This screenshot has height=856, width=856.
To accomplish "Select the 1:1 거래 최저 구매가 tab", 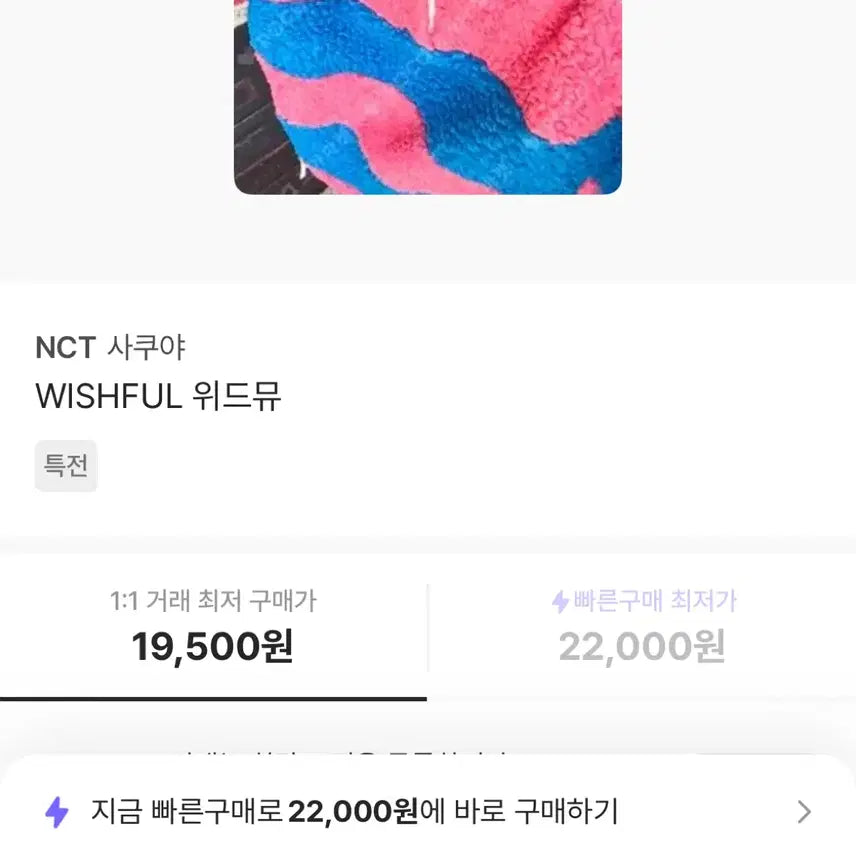I will (213, 627).
